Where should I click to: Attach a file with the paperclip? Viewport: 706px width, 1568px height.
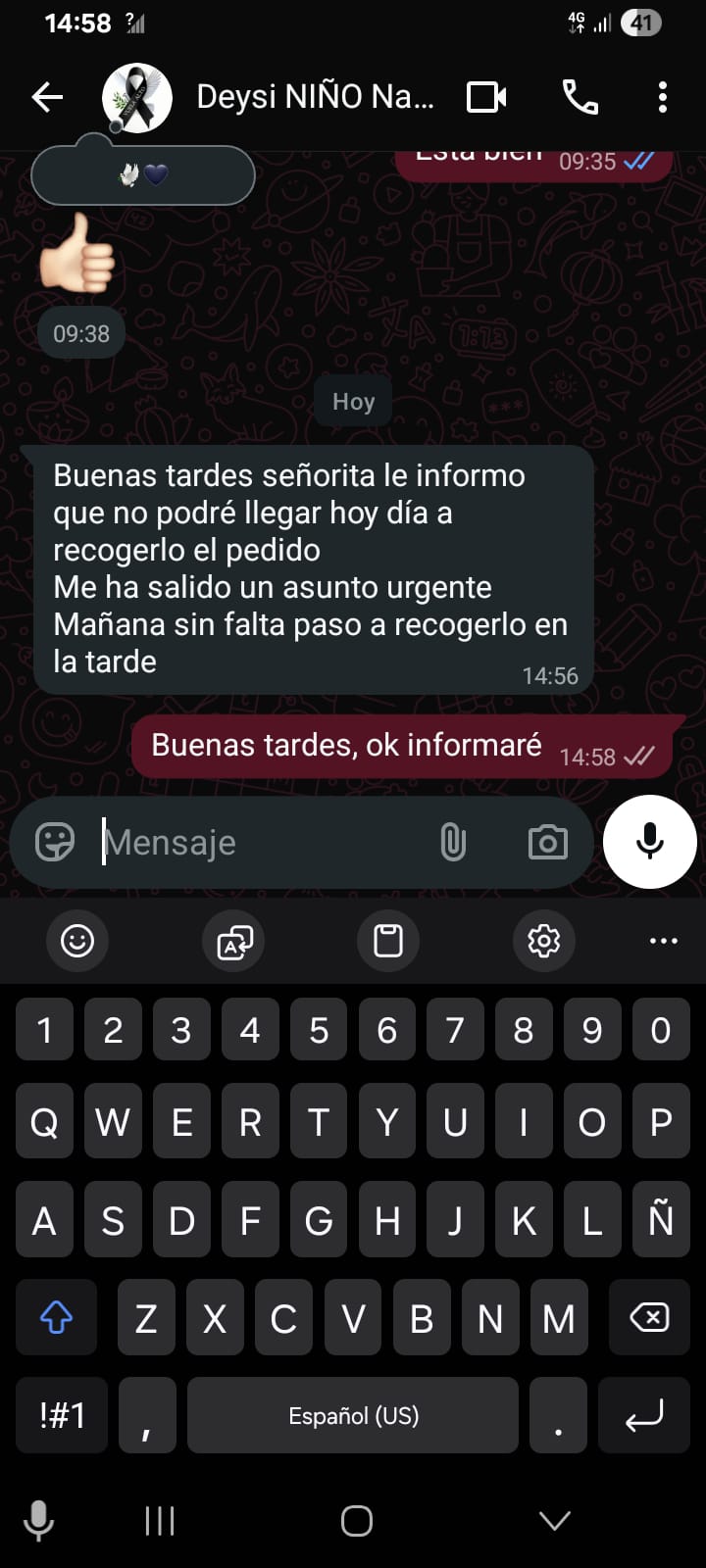click(452, 842)
